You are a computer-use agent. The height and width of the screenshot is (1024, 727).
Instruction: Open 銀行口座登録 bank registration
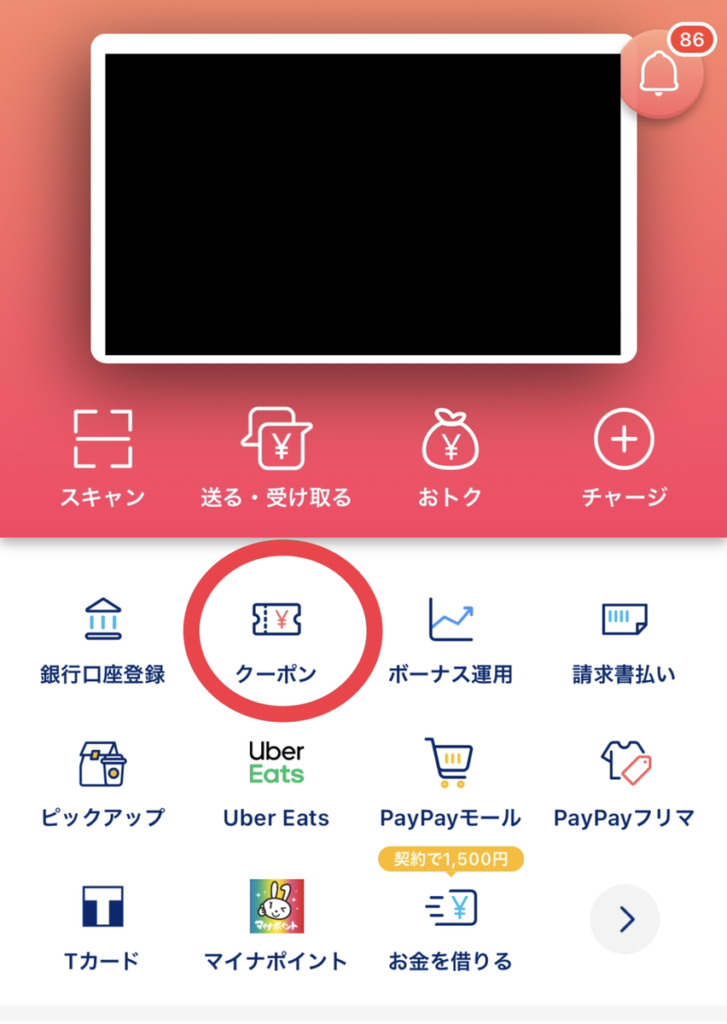(x=103, y=640)
